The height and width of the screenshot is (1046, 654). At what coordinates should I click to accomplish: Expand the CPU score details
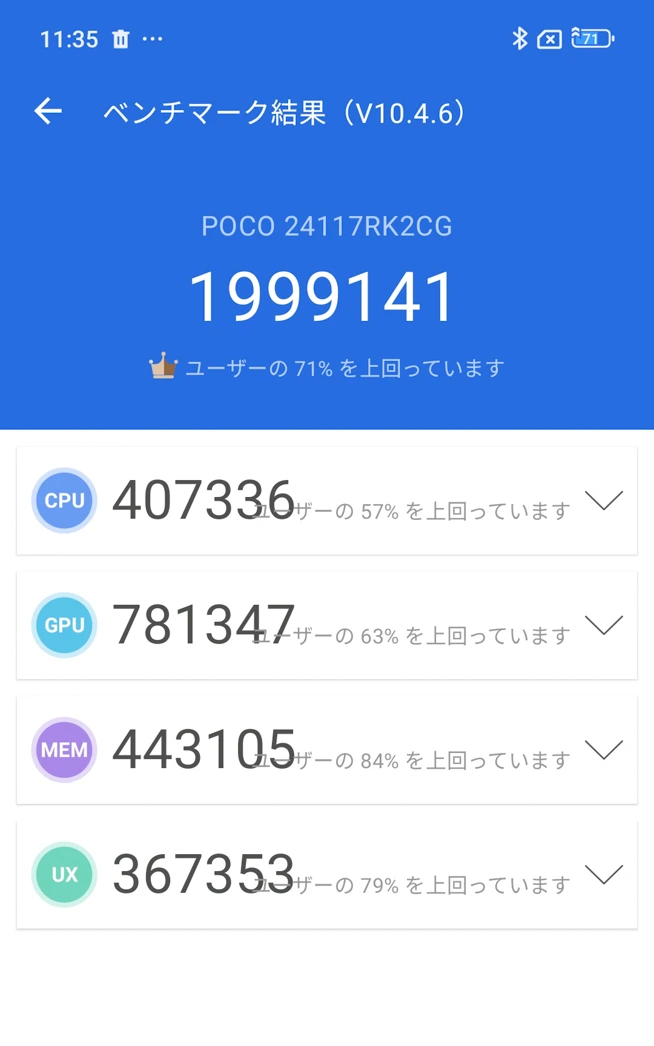click(x=604, y=500)
